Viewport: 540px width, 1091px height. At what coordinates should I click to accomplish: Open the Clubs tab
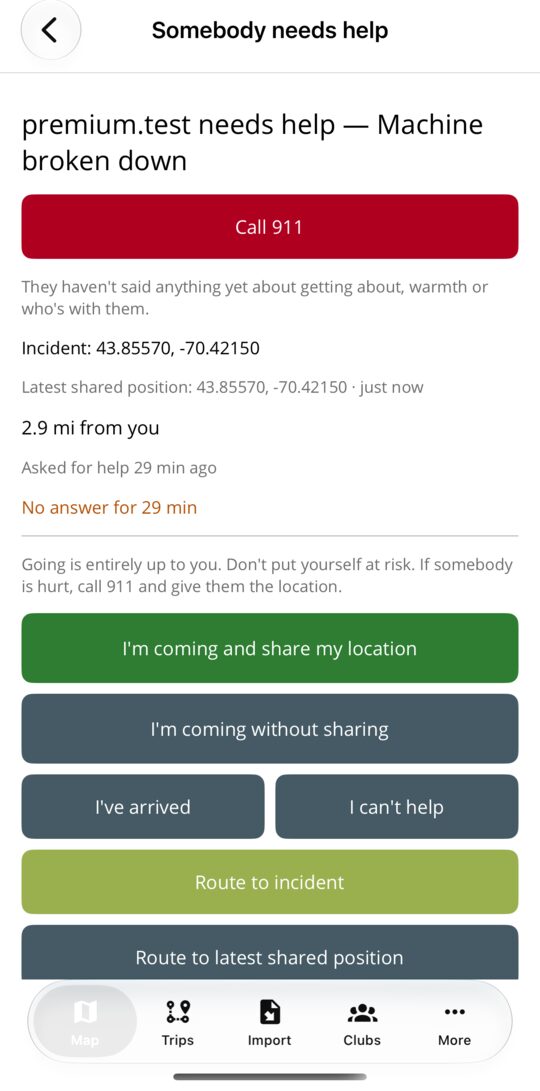click(x=362, y=1022)
